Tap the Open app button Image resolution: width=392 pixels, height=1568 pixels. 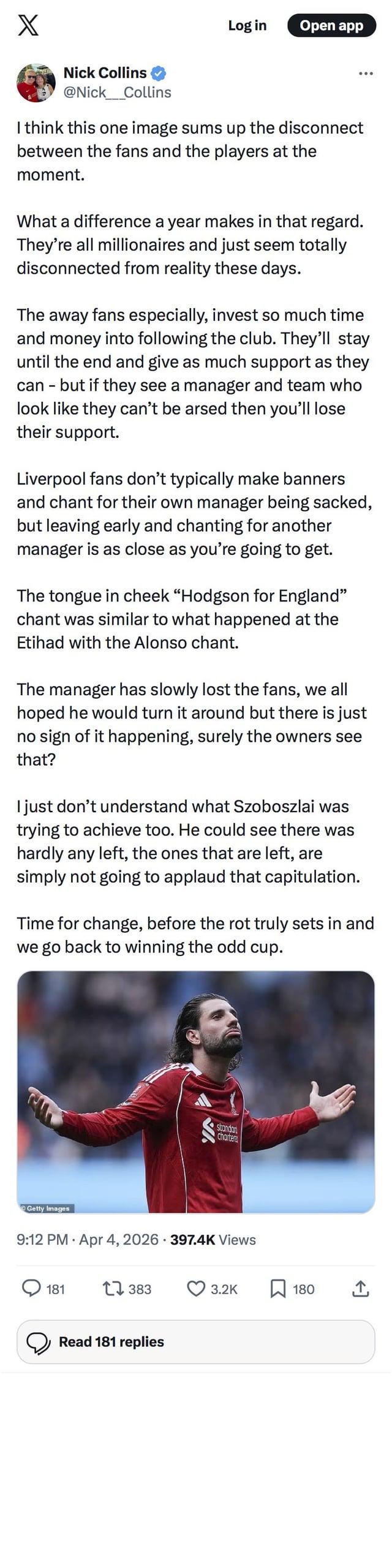point(331,25)
